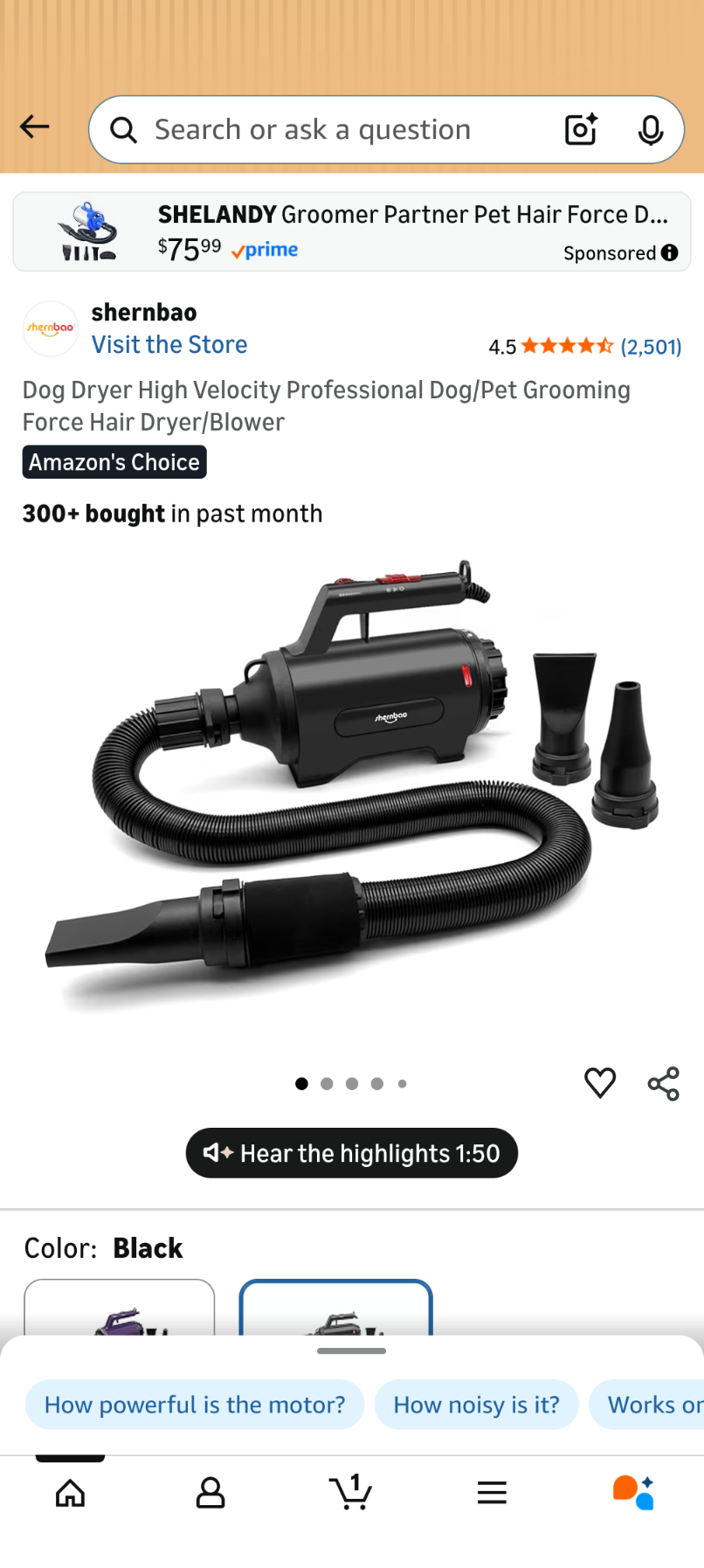Image resolution: width=704 pixels, height=1568 pixels.
Task: Ask how powerful the motor is
Action: (x=195, y=1405)
